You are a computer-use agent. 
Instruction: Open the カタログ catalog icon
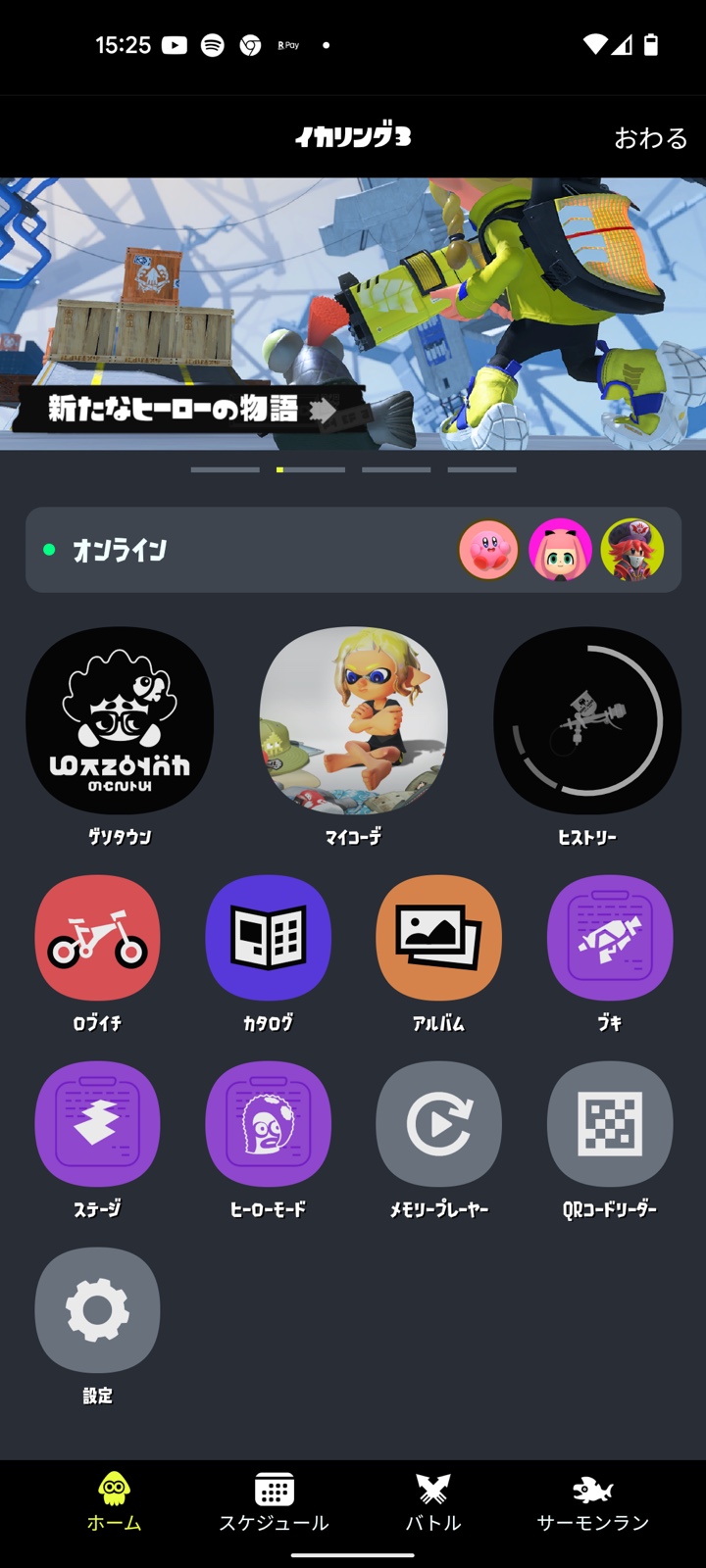[268, 938]
